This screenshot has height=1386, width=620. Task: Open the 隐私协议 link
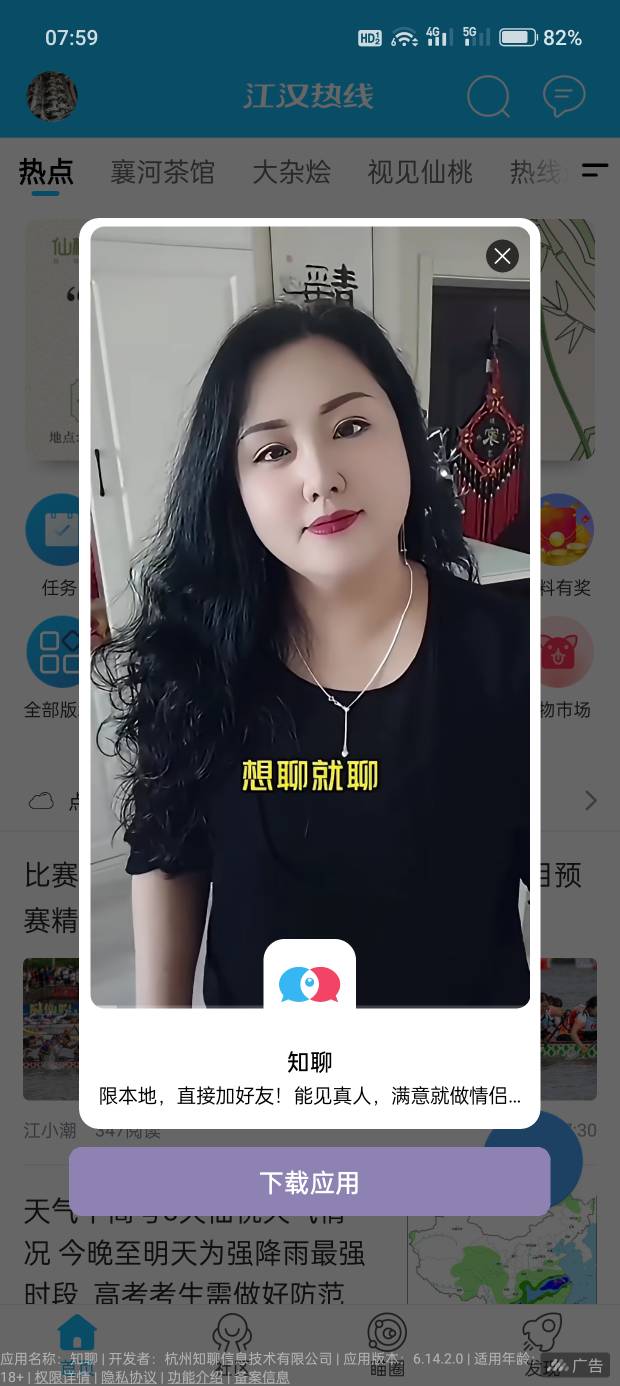[129, 1377]
